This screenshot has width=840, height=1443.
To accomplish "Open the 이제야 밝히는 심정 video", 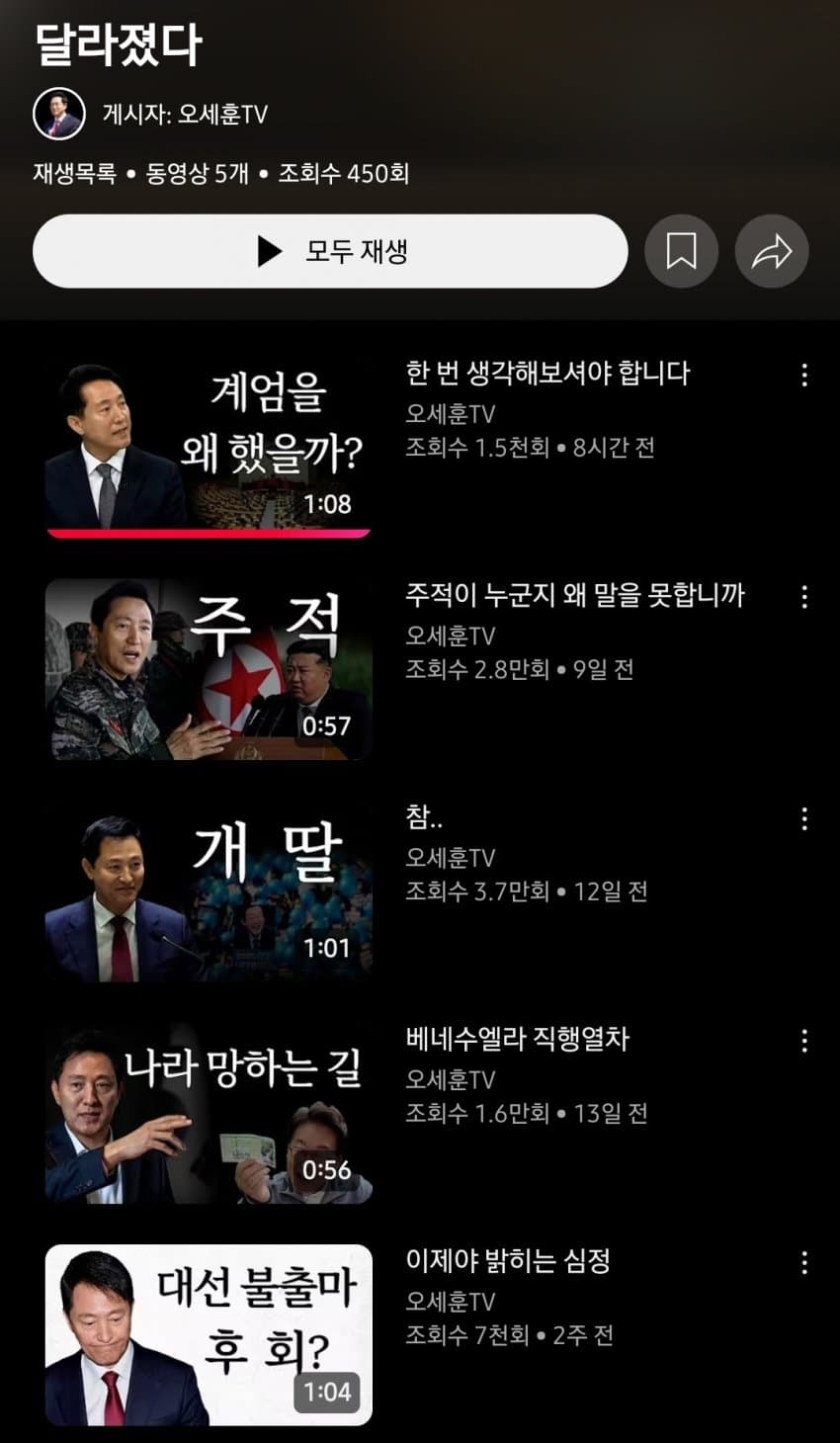I will pos(508,1260).
